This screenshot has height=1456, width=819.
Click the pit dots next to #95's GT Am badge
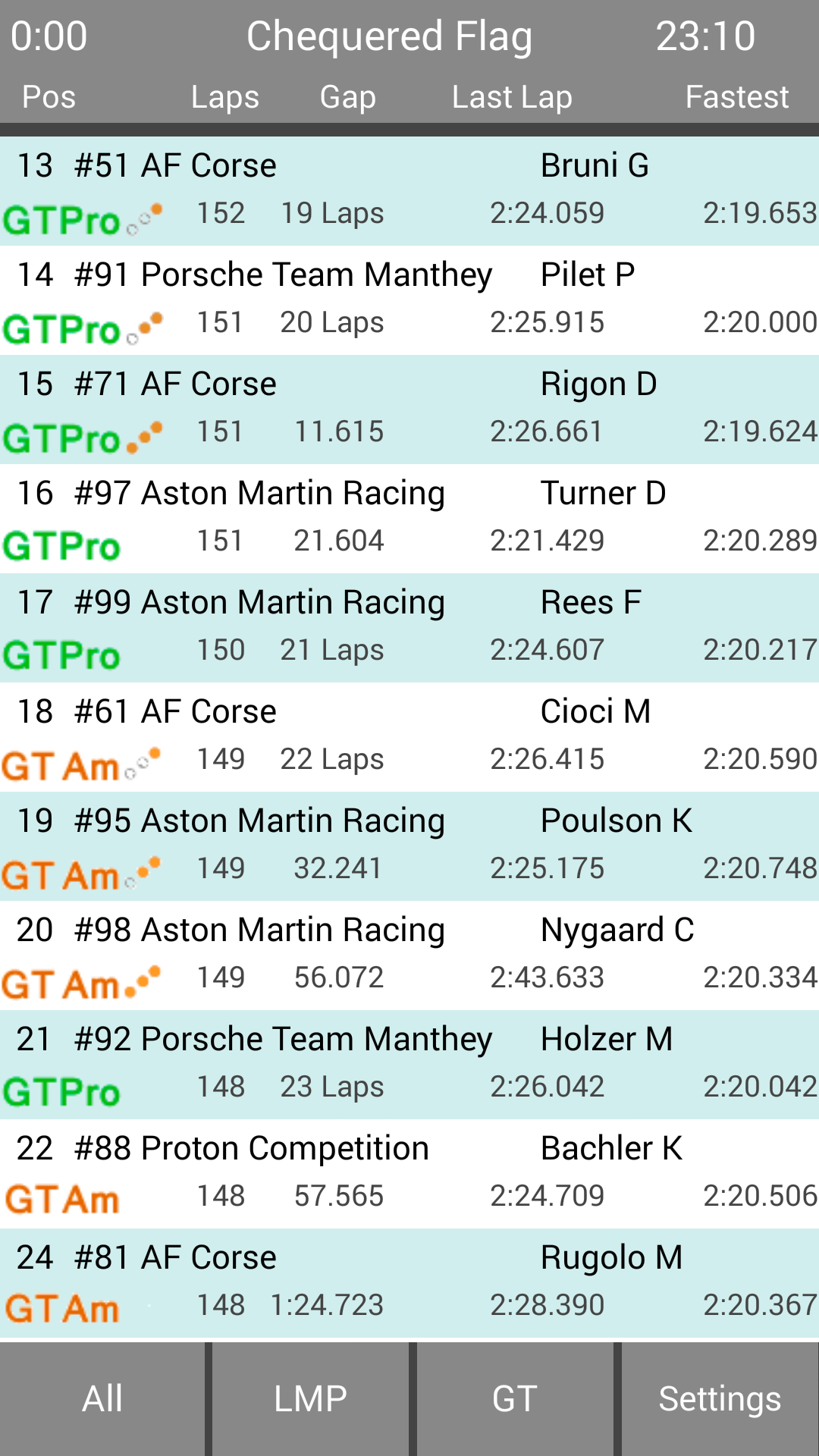pos(143,869)
